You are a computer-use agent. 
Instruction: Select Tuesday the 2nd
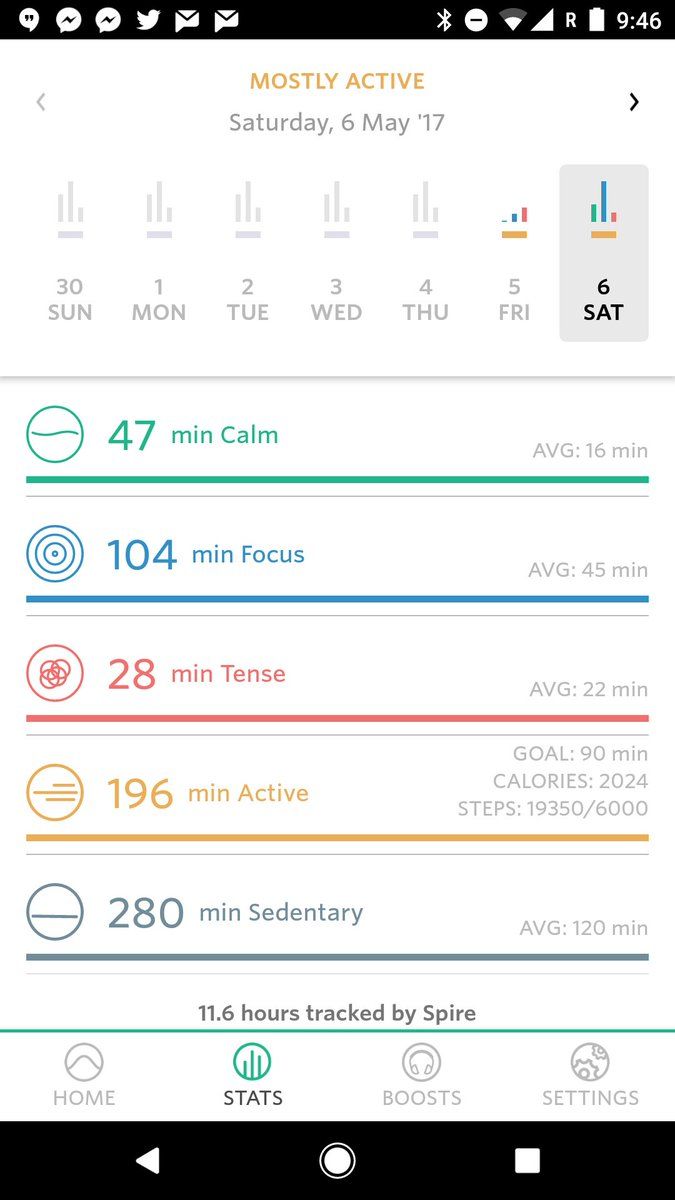pos(248,252)
